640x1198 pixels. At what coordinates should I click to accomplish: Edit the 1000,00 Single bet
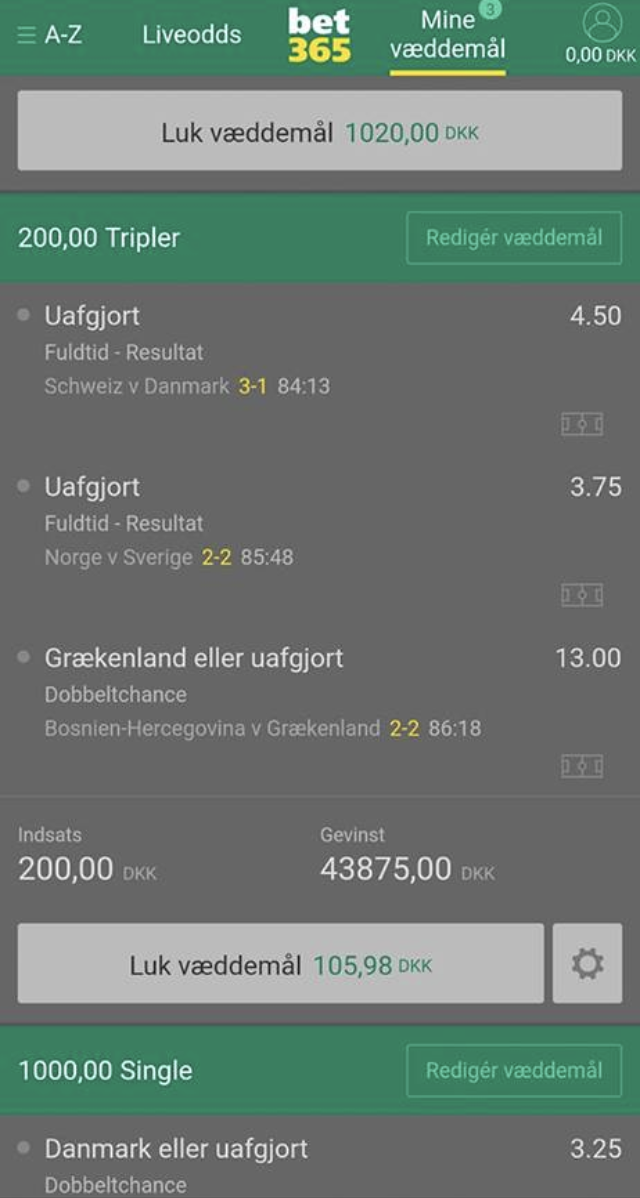pyautogui.click(x=514, y=1070)
